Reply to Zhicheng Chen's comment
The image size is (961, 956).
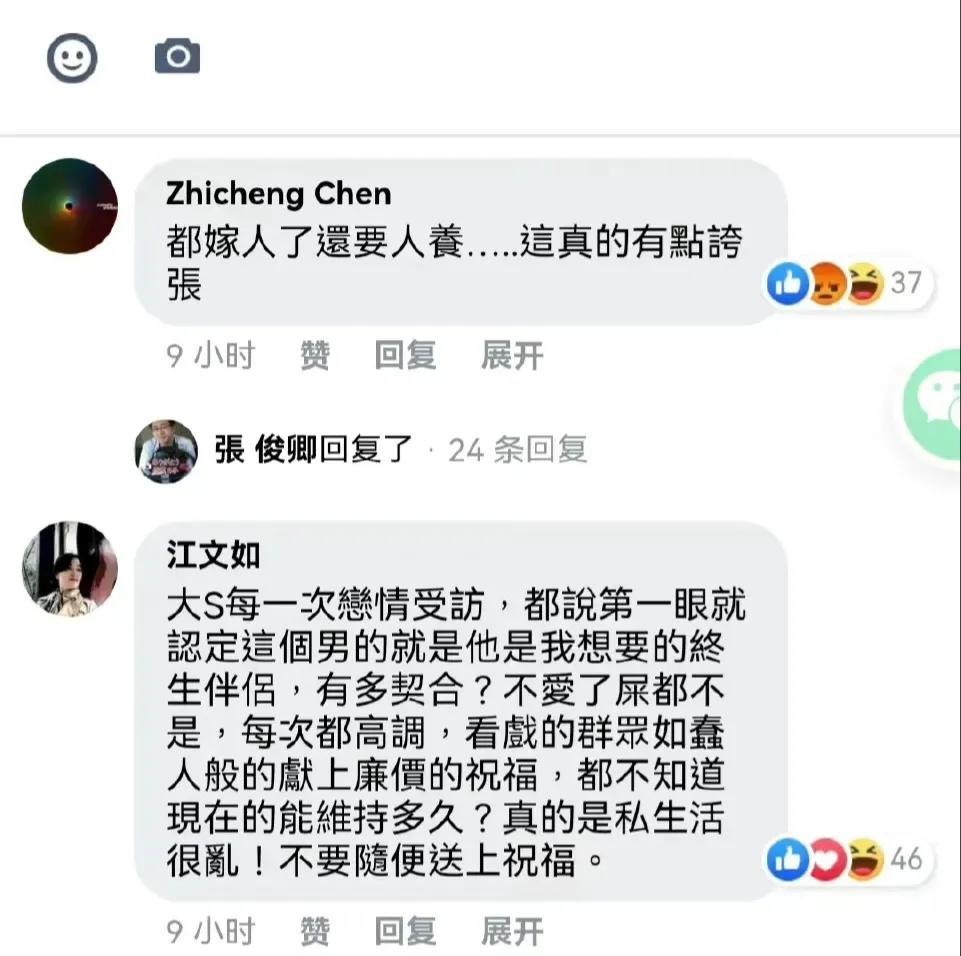tap(405, 355)
